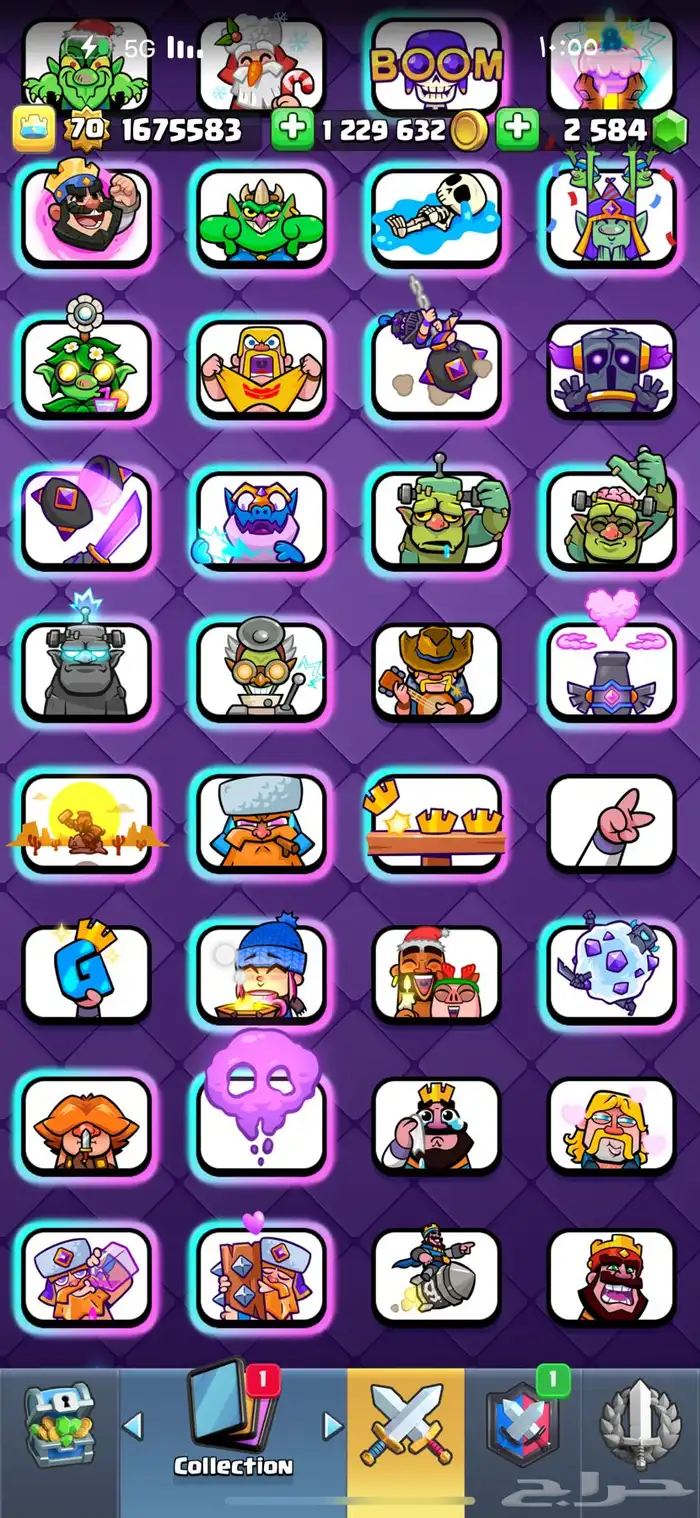Screen dimensions: 700x1518
Task: Select the pointing hand emote
Action: [x=611, y=823]
